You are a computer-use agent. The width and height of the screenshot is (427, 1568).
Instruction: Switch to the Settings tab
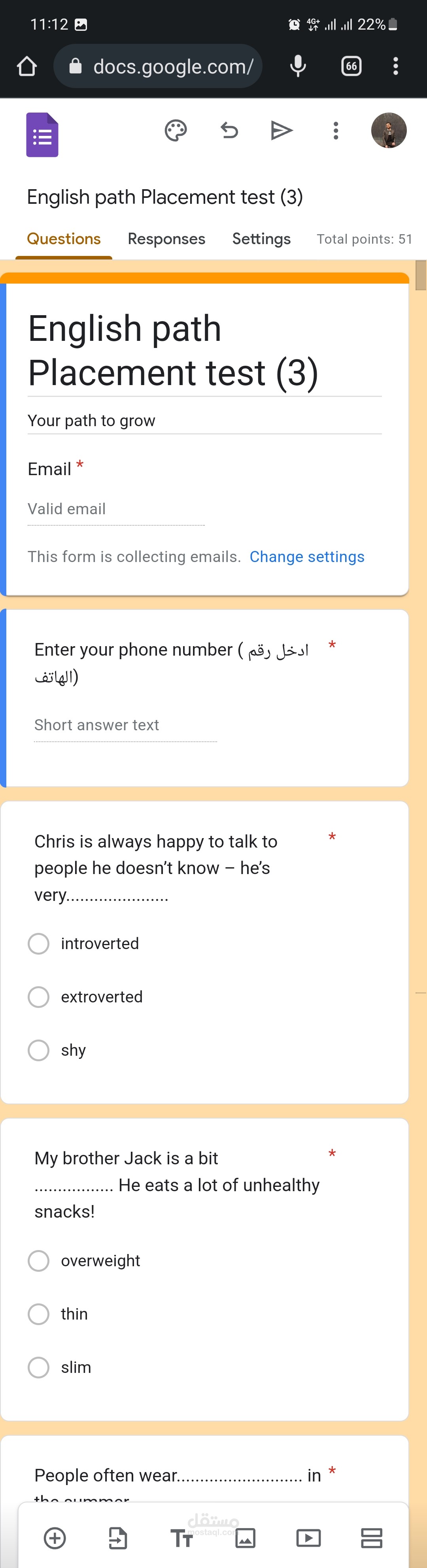(x=261, y=239)
